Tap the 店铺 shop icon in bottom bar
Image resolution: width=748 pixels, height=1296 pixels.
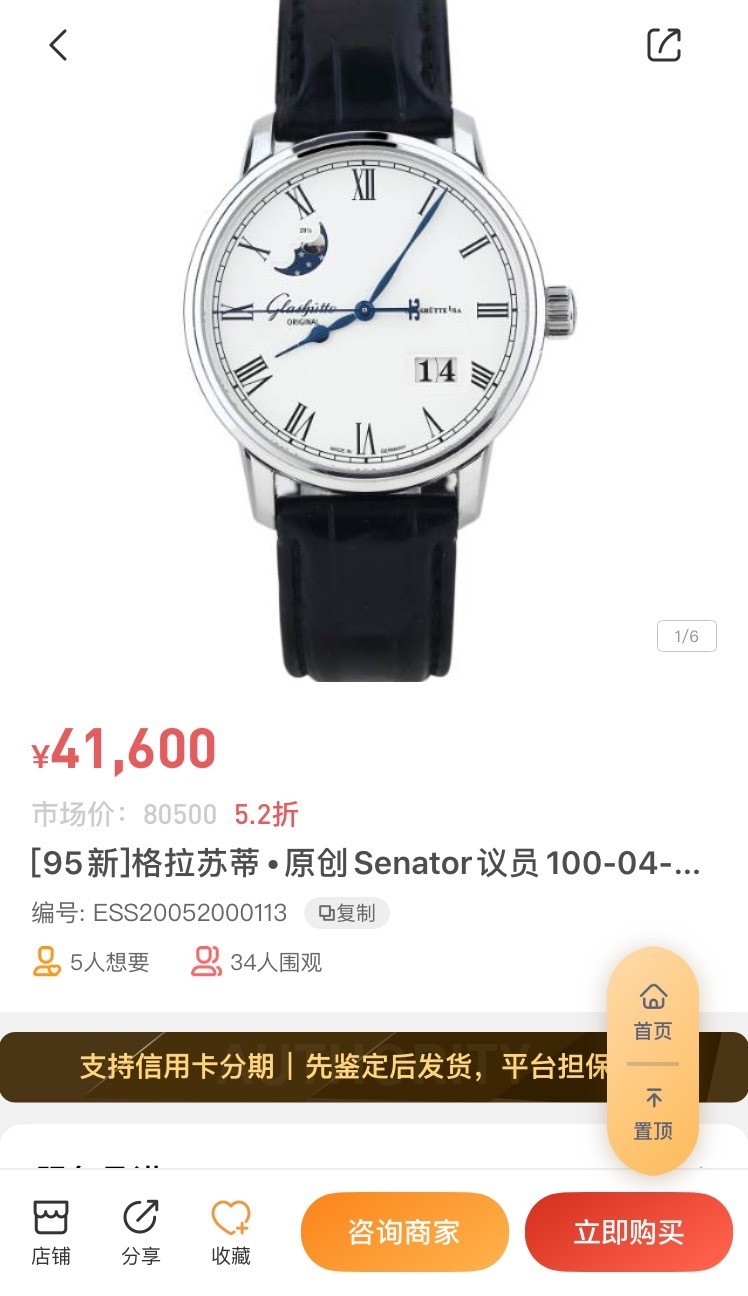click(51, 1231)
